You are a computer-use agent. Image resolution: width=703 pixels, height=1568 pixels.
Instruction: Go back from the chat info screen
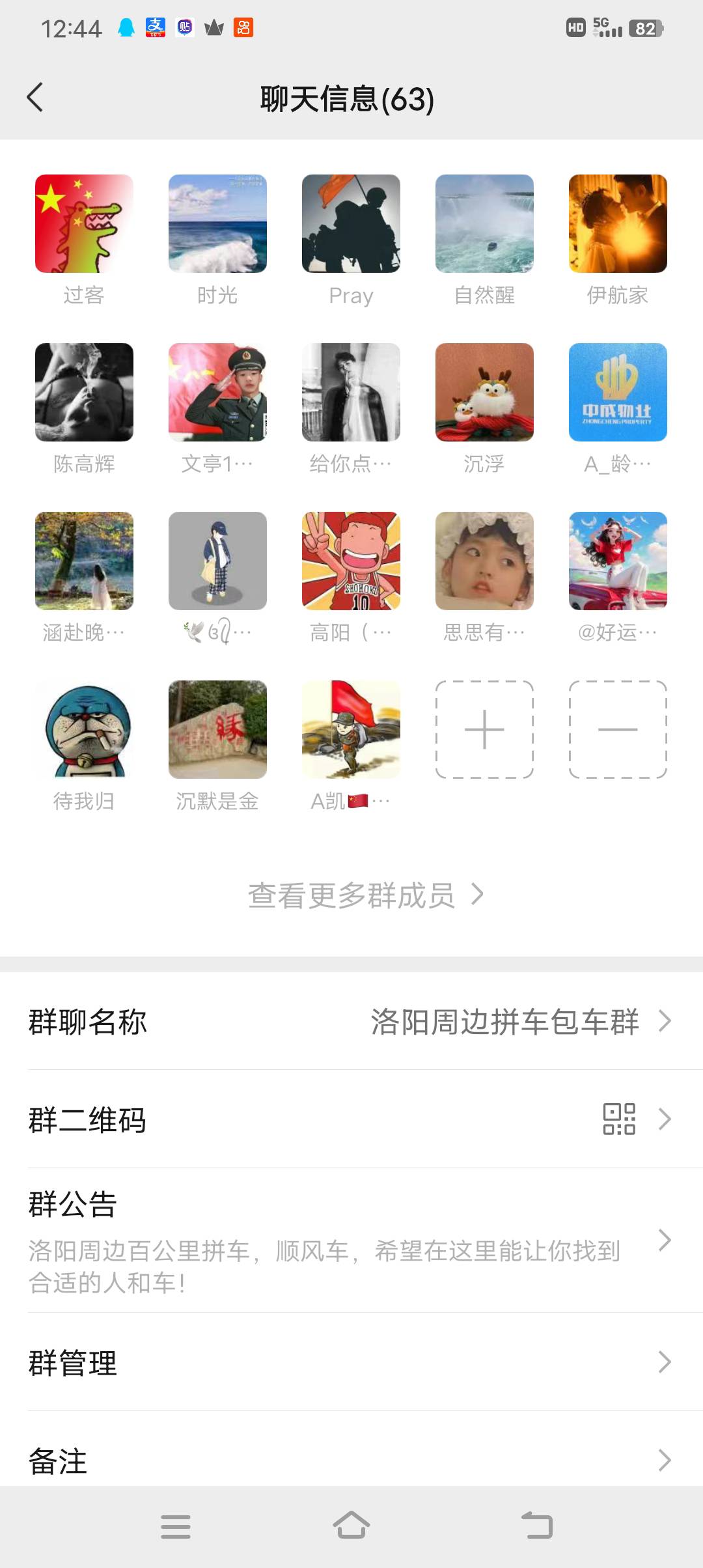tap(35, 98)
